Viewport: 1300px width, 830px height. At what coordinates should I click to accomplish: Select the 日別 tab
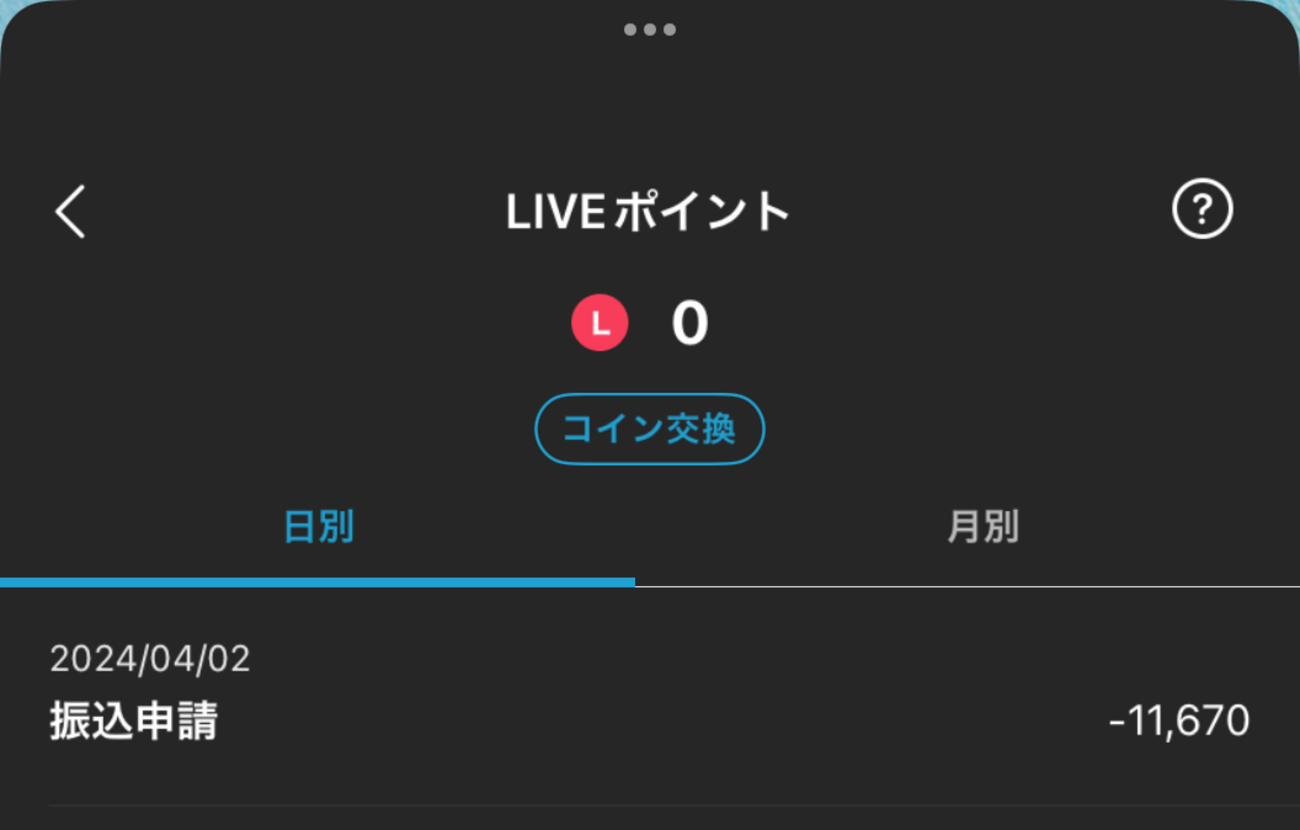(318, 527)
